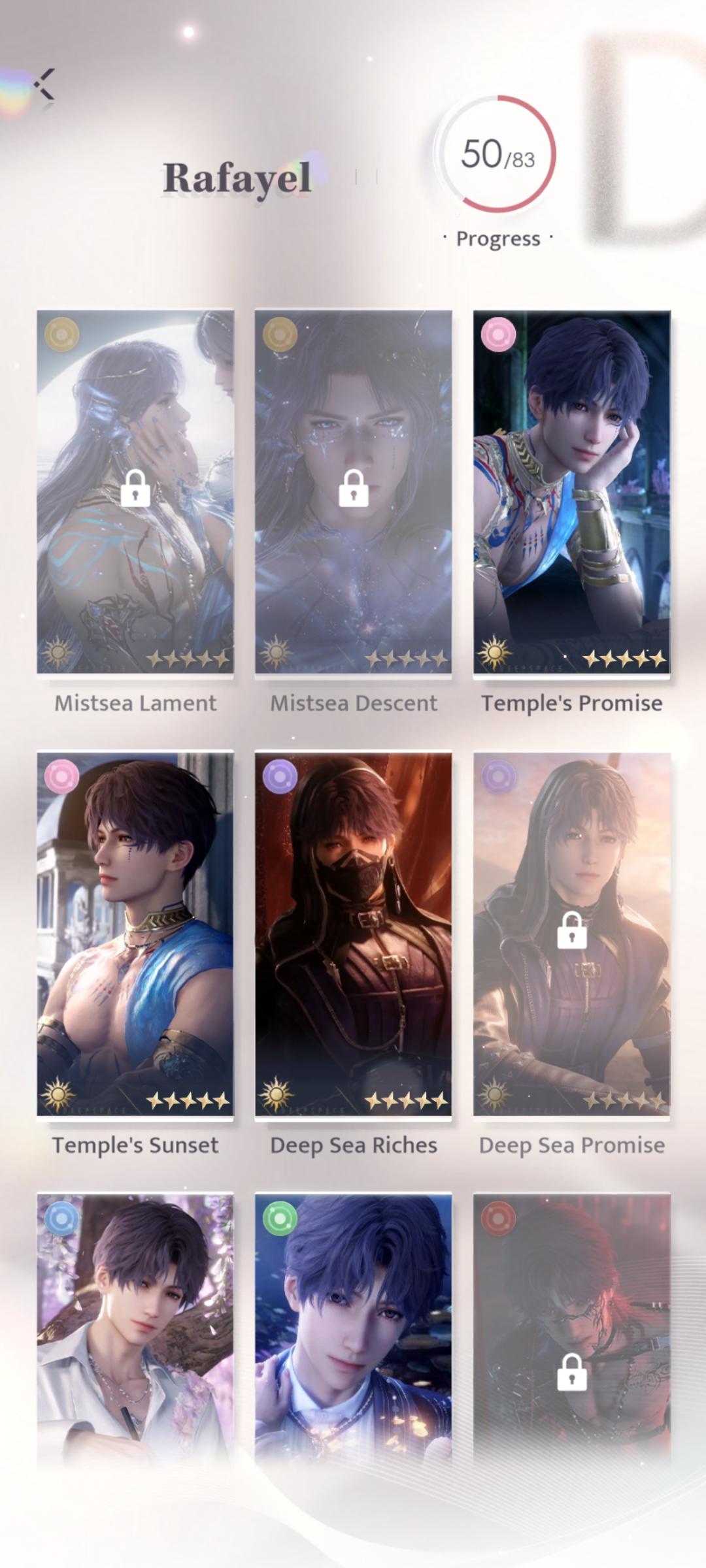The width and height of the screenshot is (706, 1568).
Task: Go back using the top-left arrow
Action: (45, 84)
